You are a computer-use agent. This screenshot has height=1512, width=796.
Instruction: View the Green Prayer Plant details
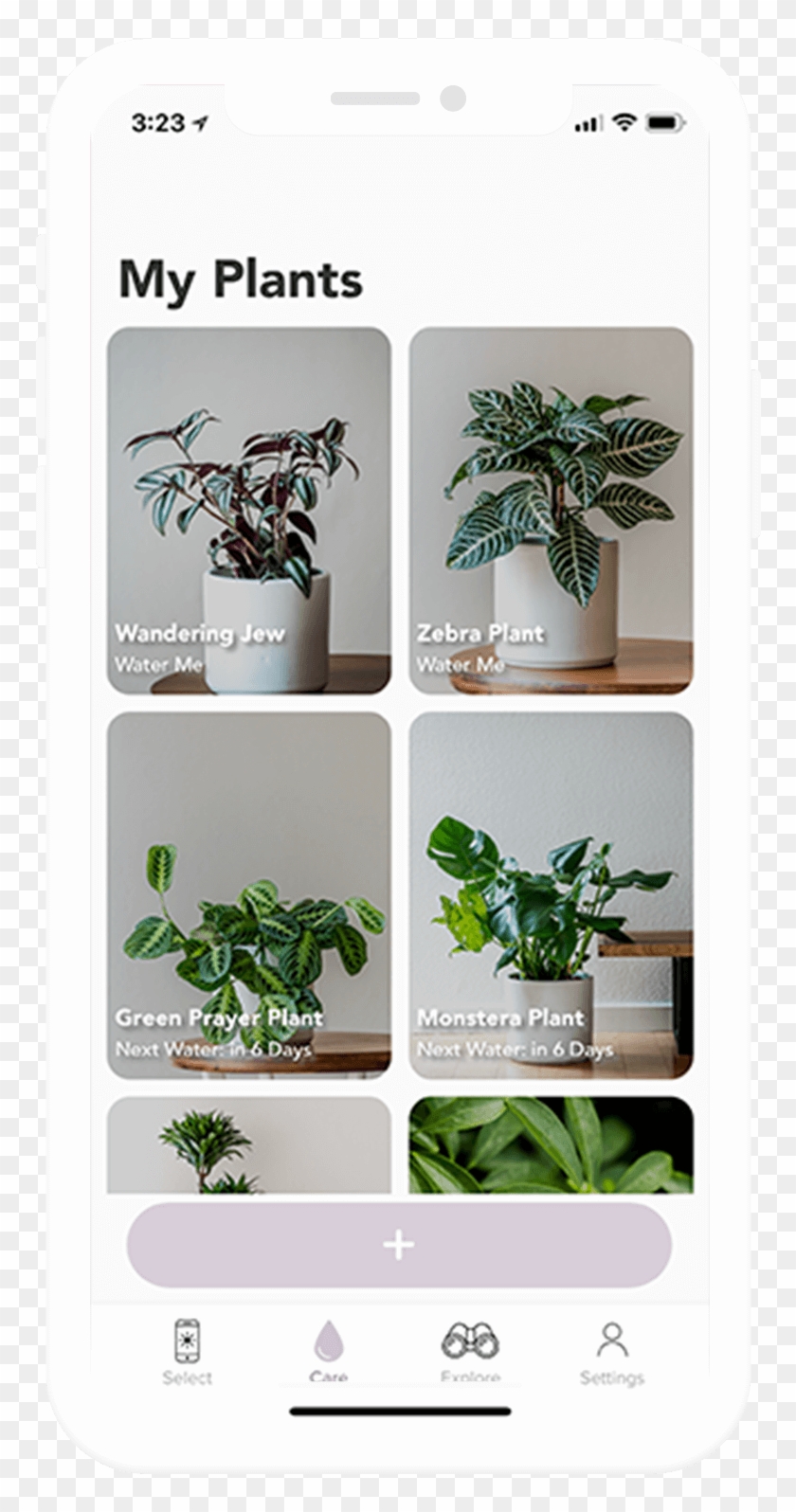point(248,895)
